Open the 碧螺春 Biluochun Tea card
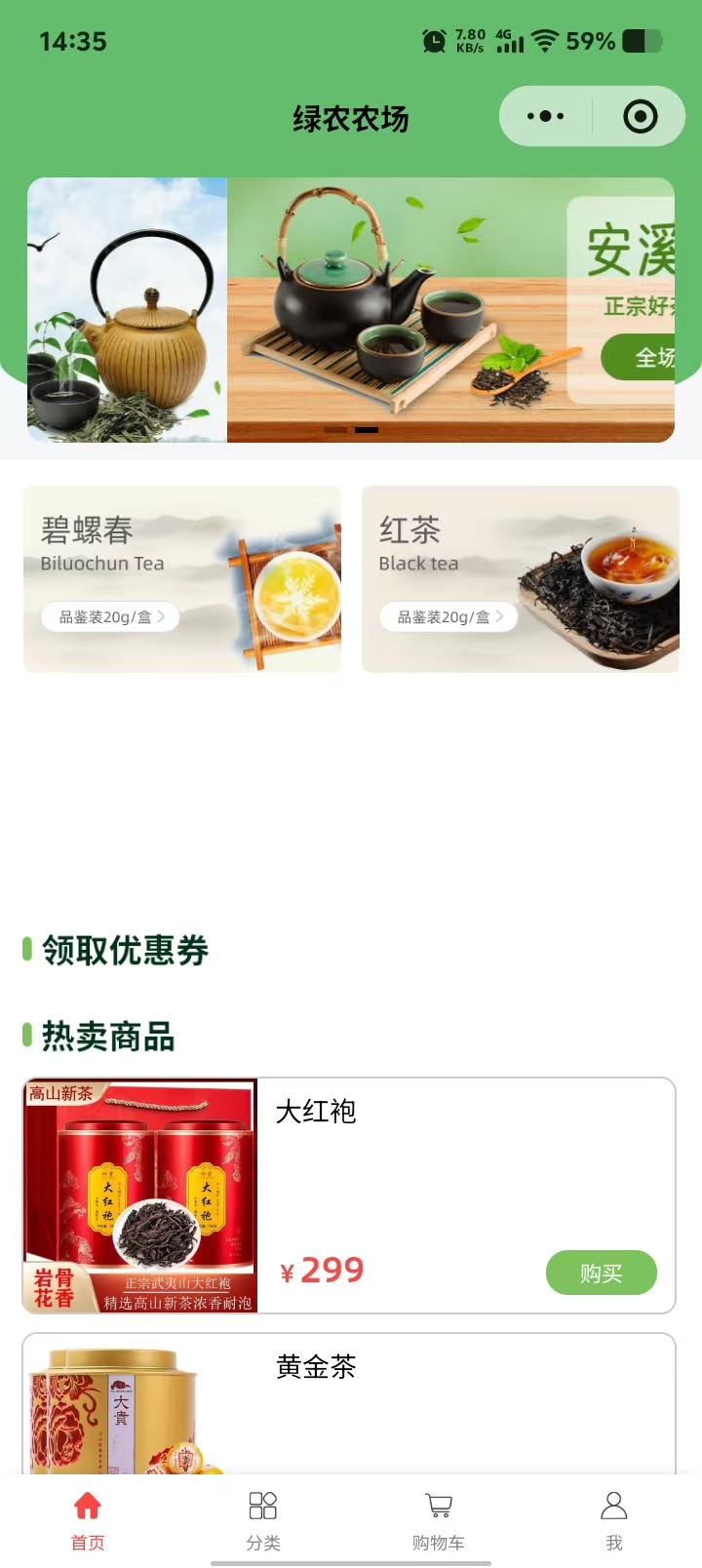Viewport: 702px width, 1568px height. [x=182, y=579]
